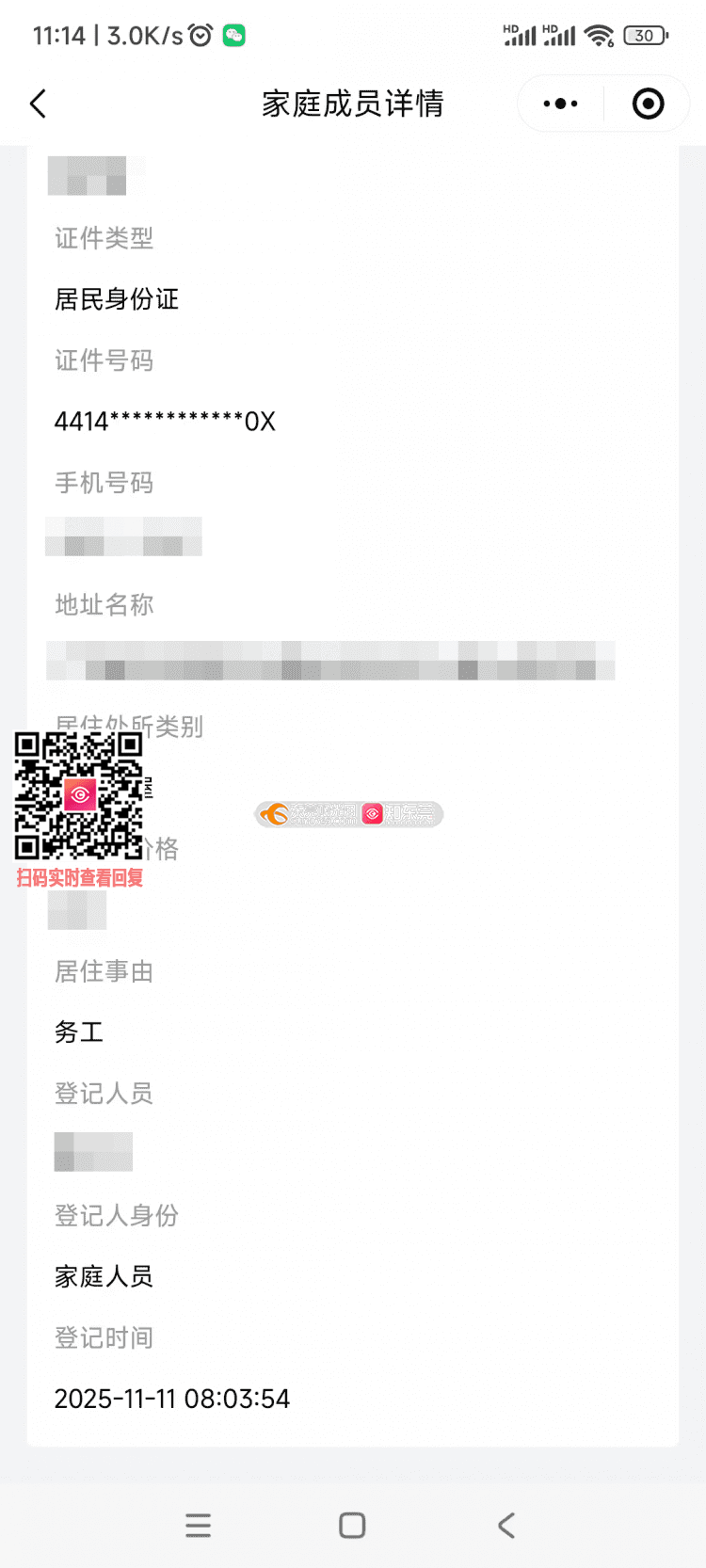
Task: Open recent apps from the navigation bar
Action: tap(198, 1525)
